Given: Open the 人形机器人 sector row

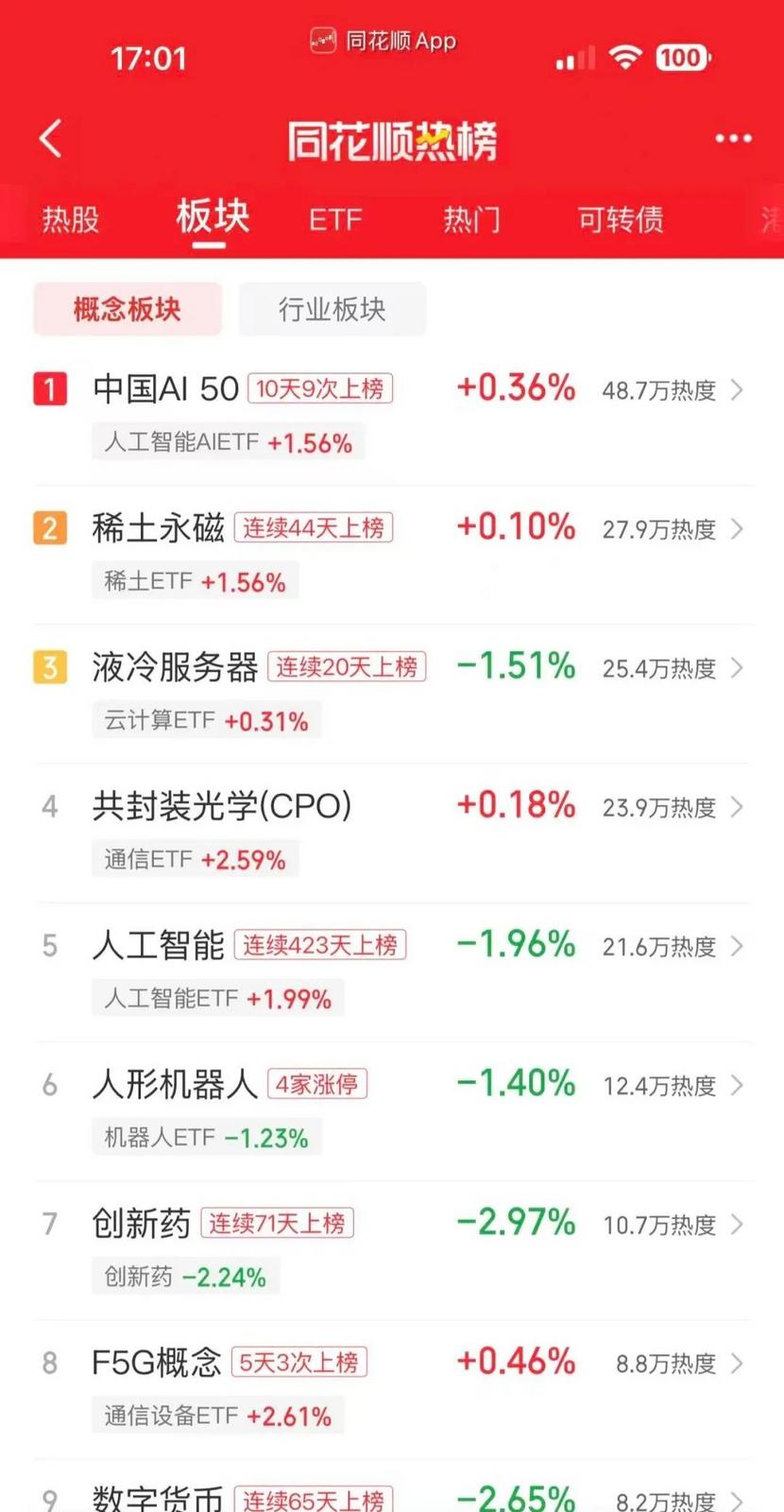Looking at the screenshot, I should pyautogui.click(x=392, y=1110).
